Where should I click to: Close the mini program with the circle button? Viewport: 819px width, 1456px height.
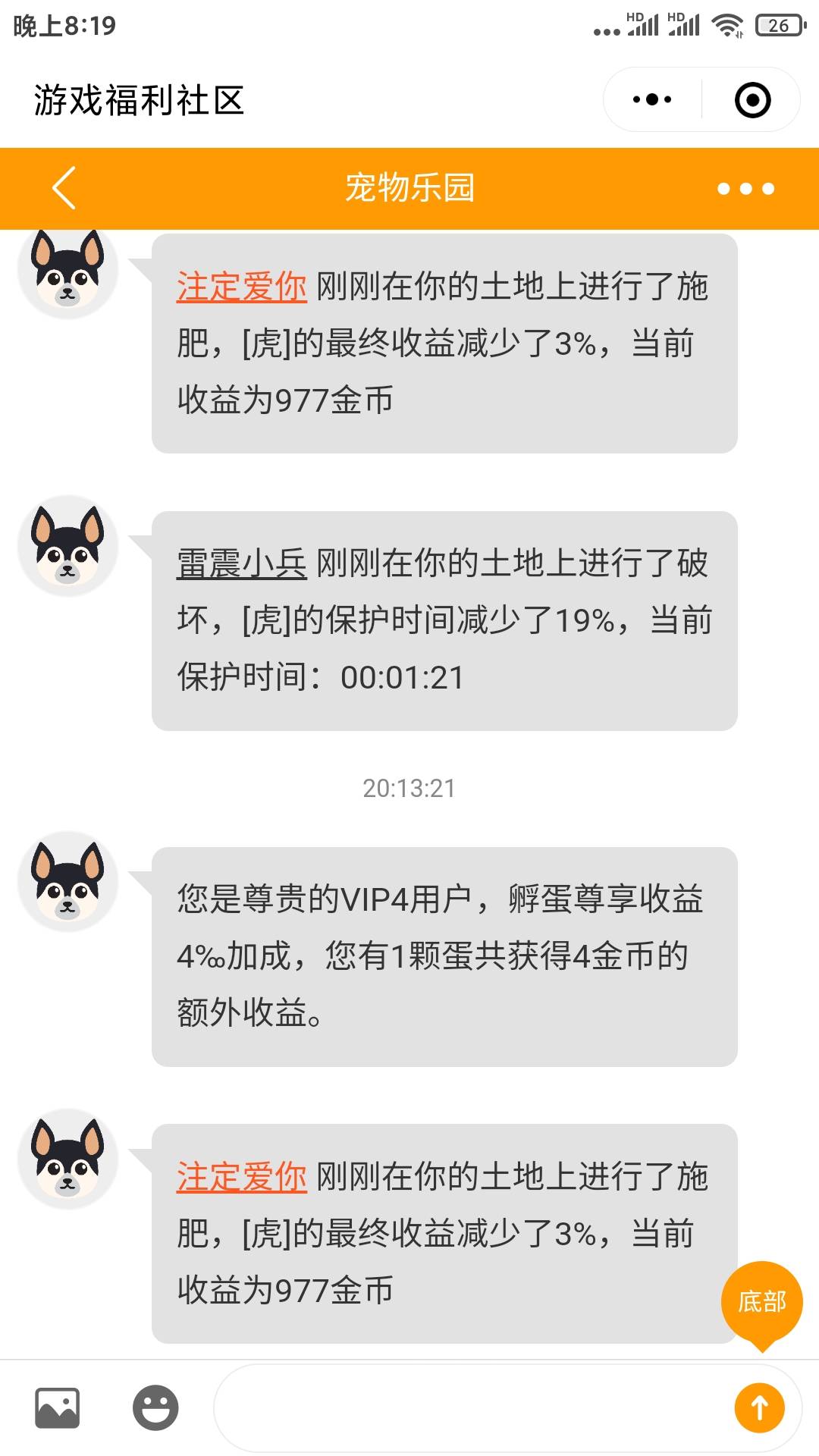tap(752, 100)
